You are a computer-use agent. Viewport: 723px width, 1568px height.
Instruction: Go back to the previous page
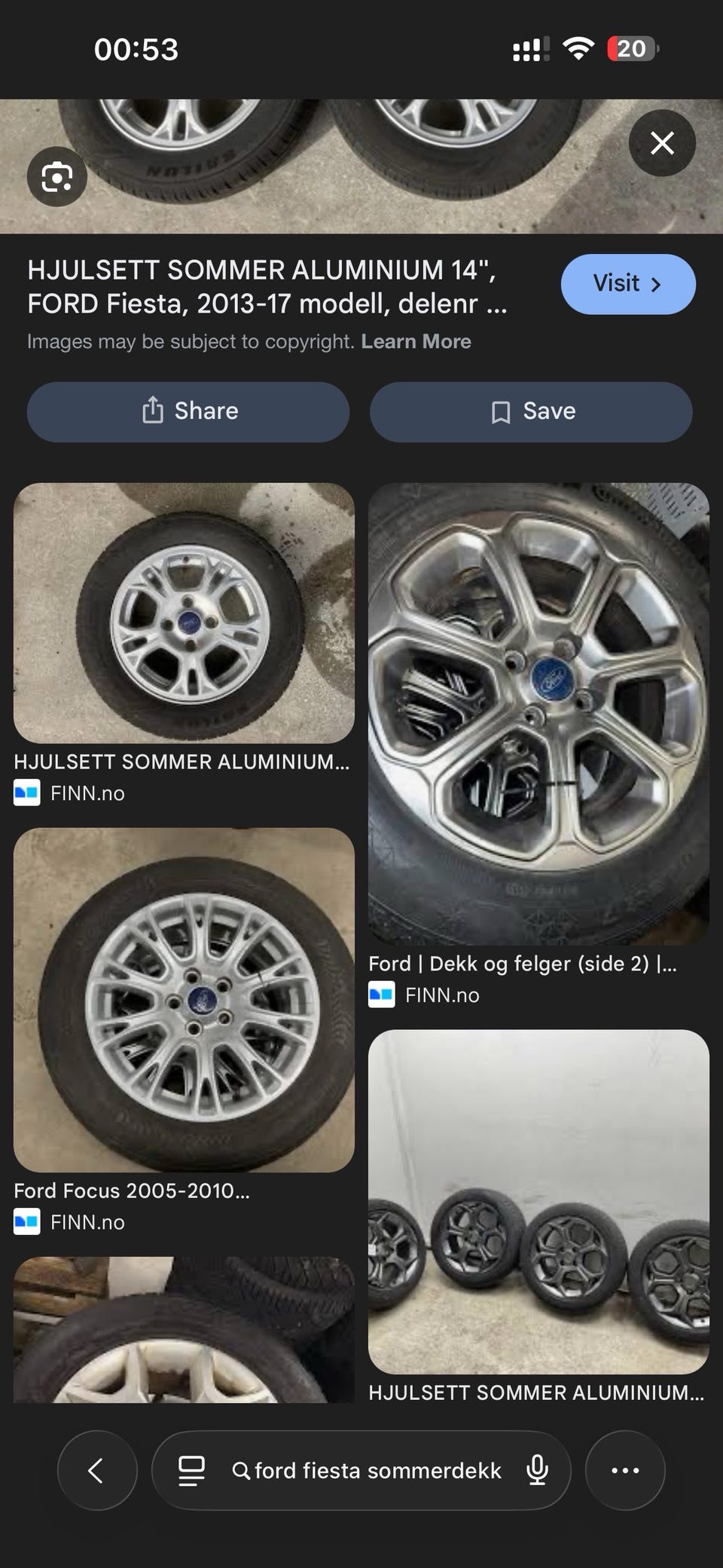(x=96, y=1470)
